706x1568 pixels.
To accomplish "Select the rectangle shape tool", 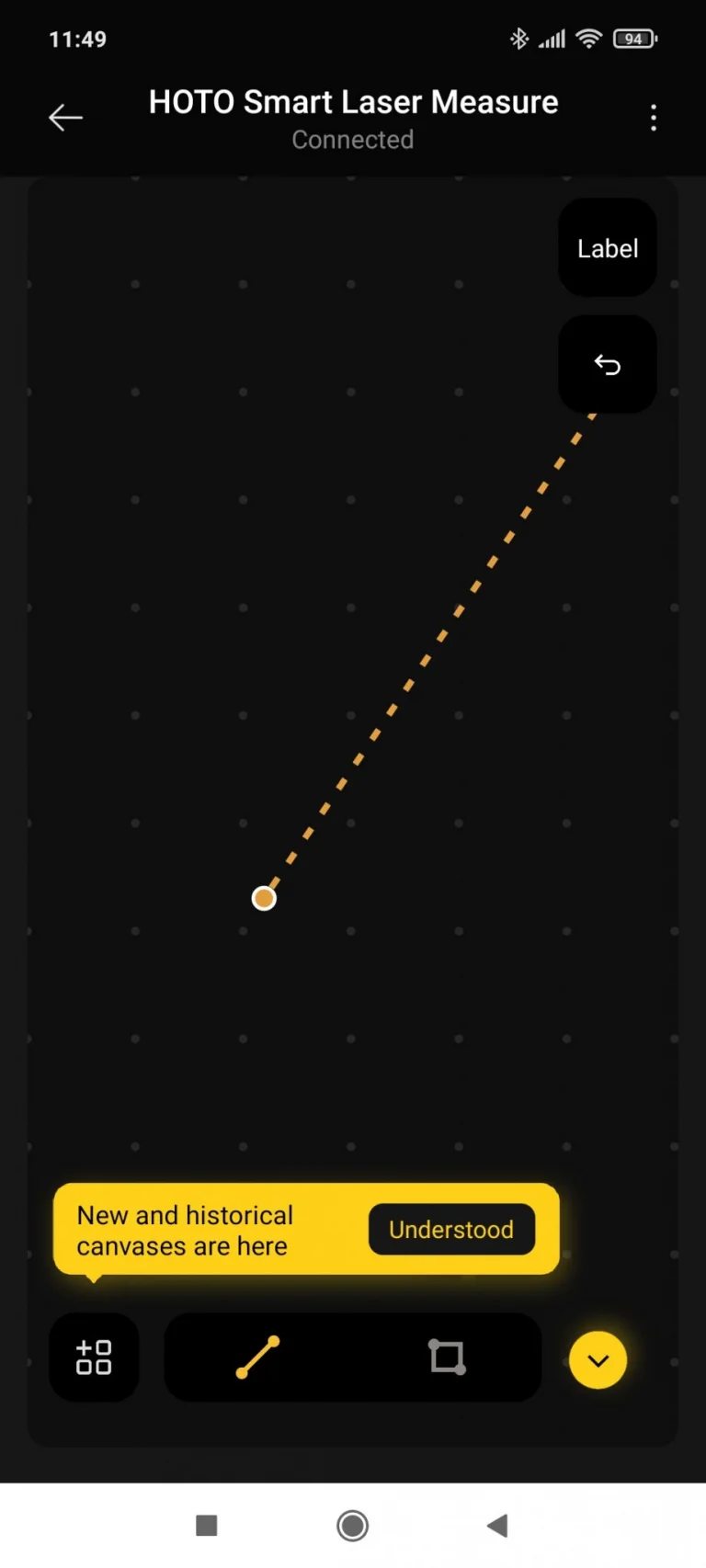I will click(x=447, y=1358).
